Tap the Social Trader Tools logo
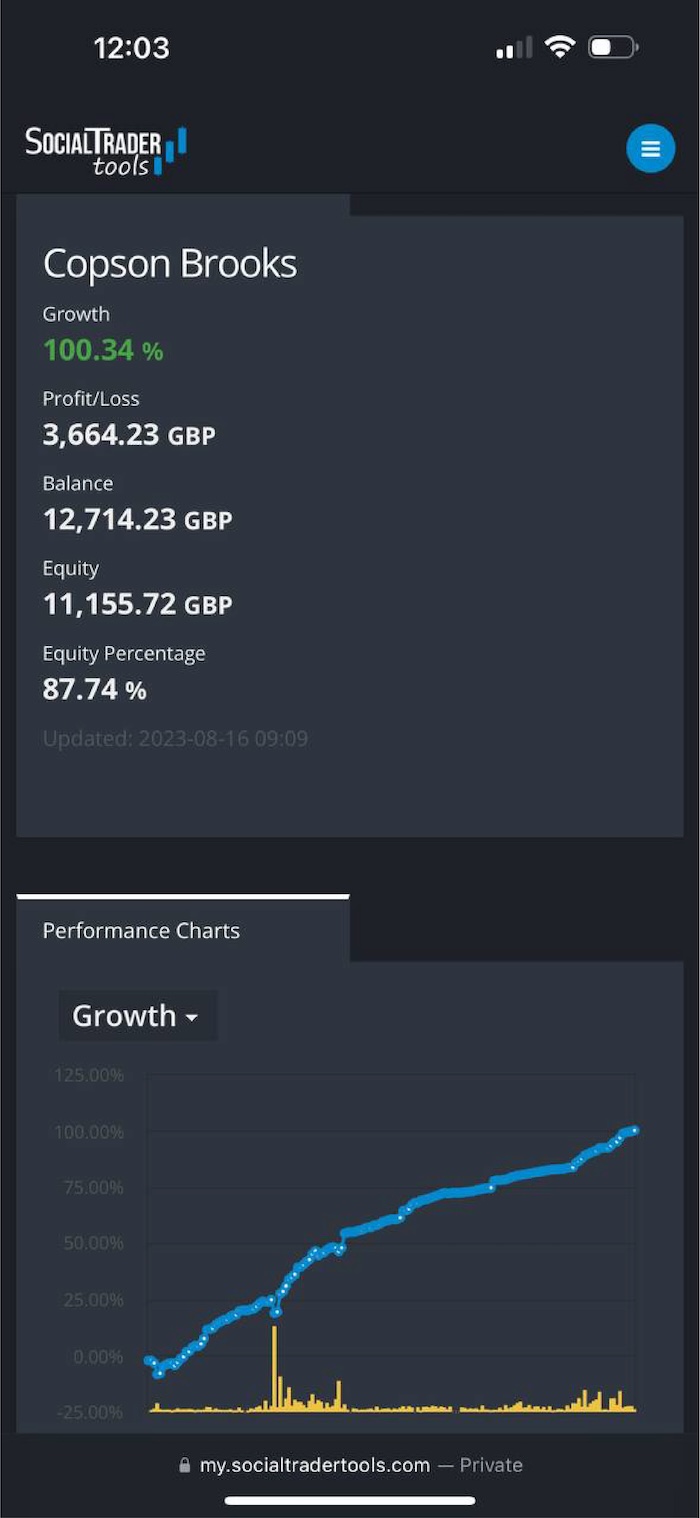 [x=106, y=152]
